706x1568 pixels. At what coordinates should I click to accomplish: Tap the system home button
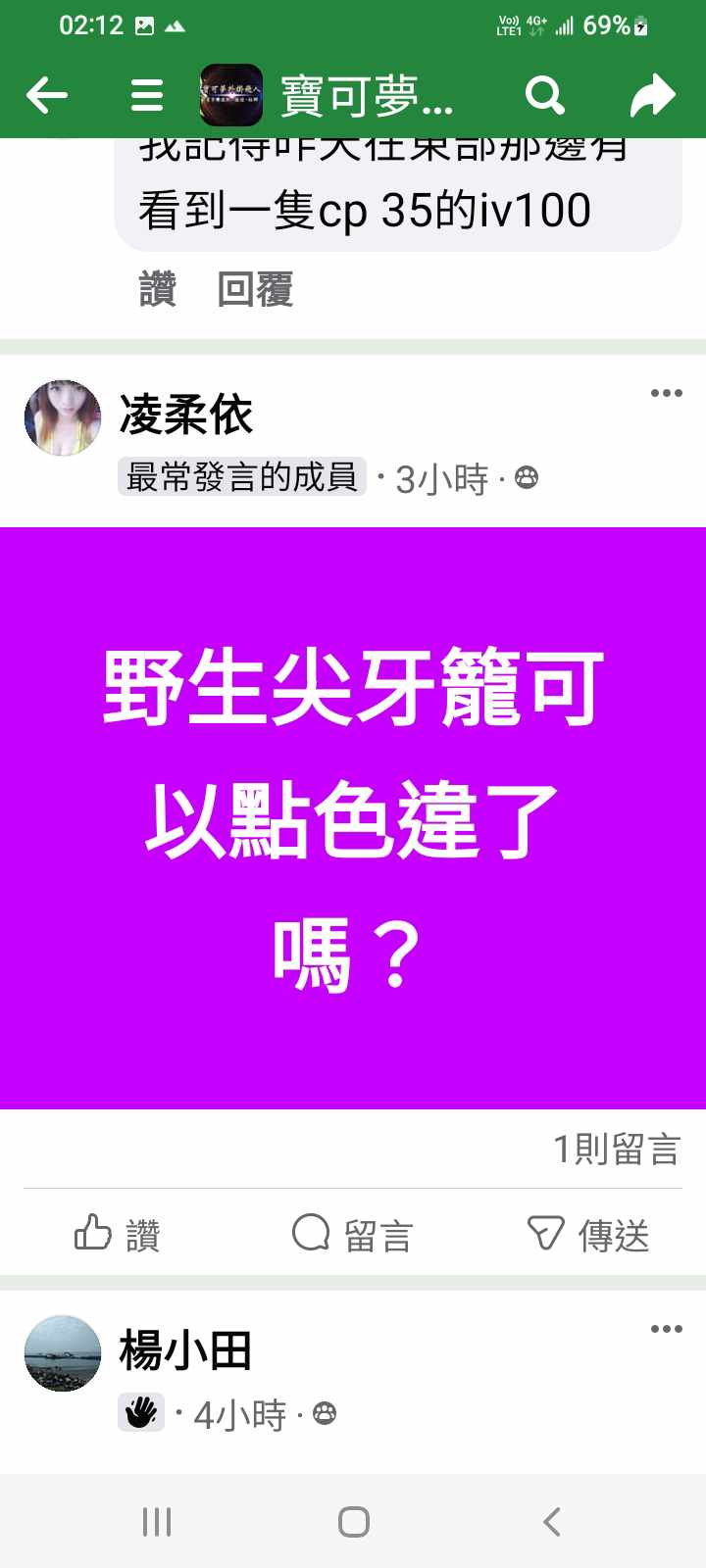pos(353,1522)
